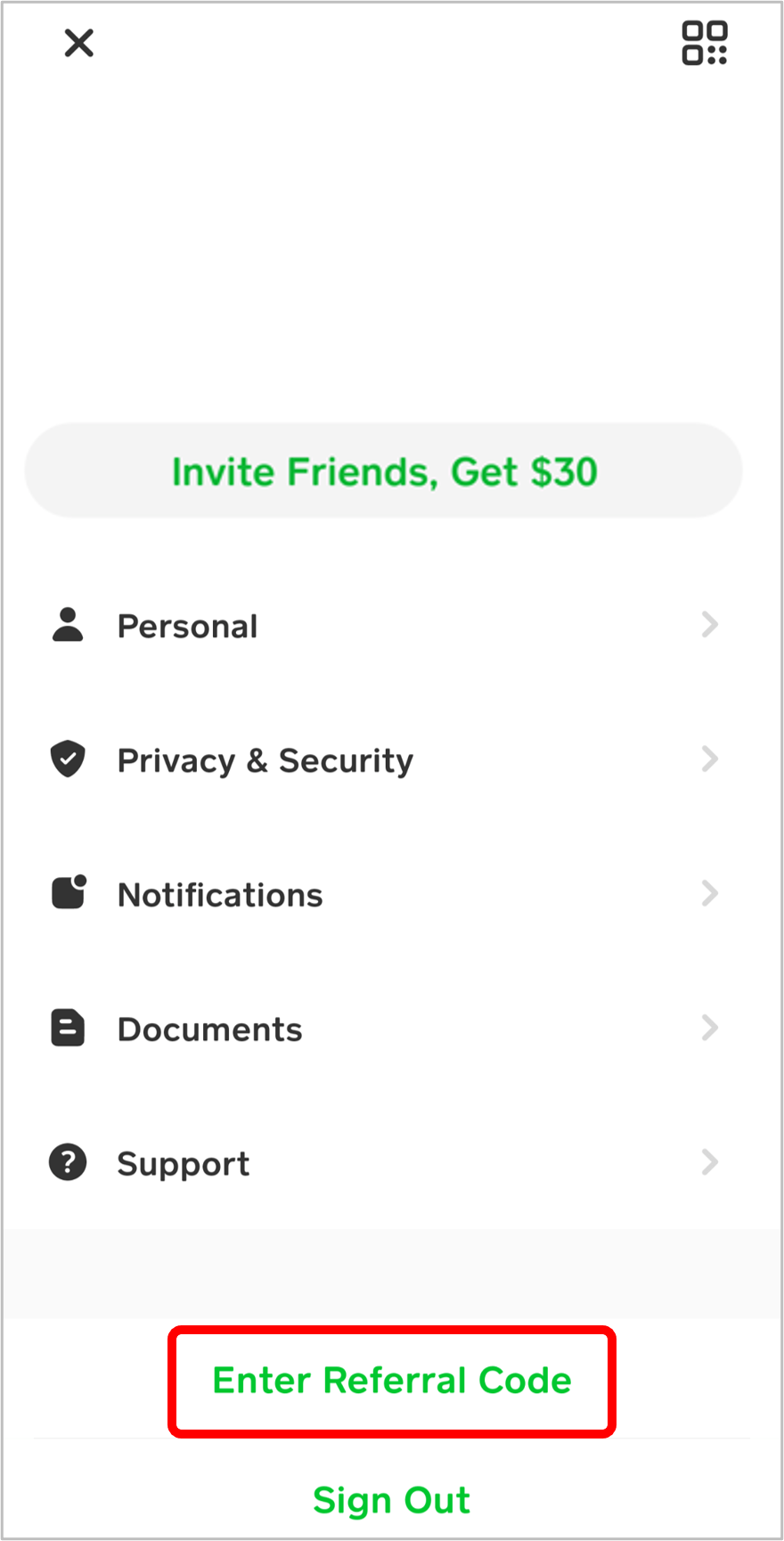Open the QR code scanner icon
Image resolution: width=784 pixels, height=1541 pixels.
(x=705, y=43)
